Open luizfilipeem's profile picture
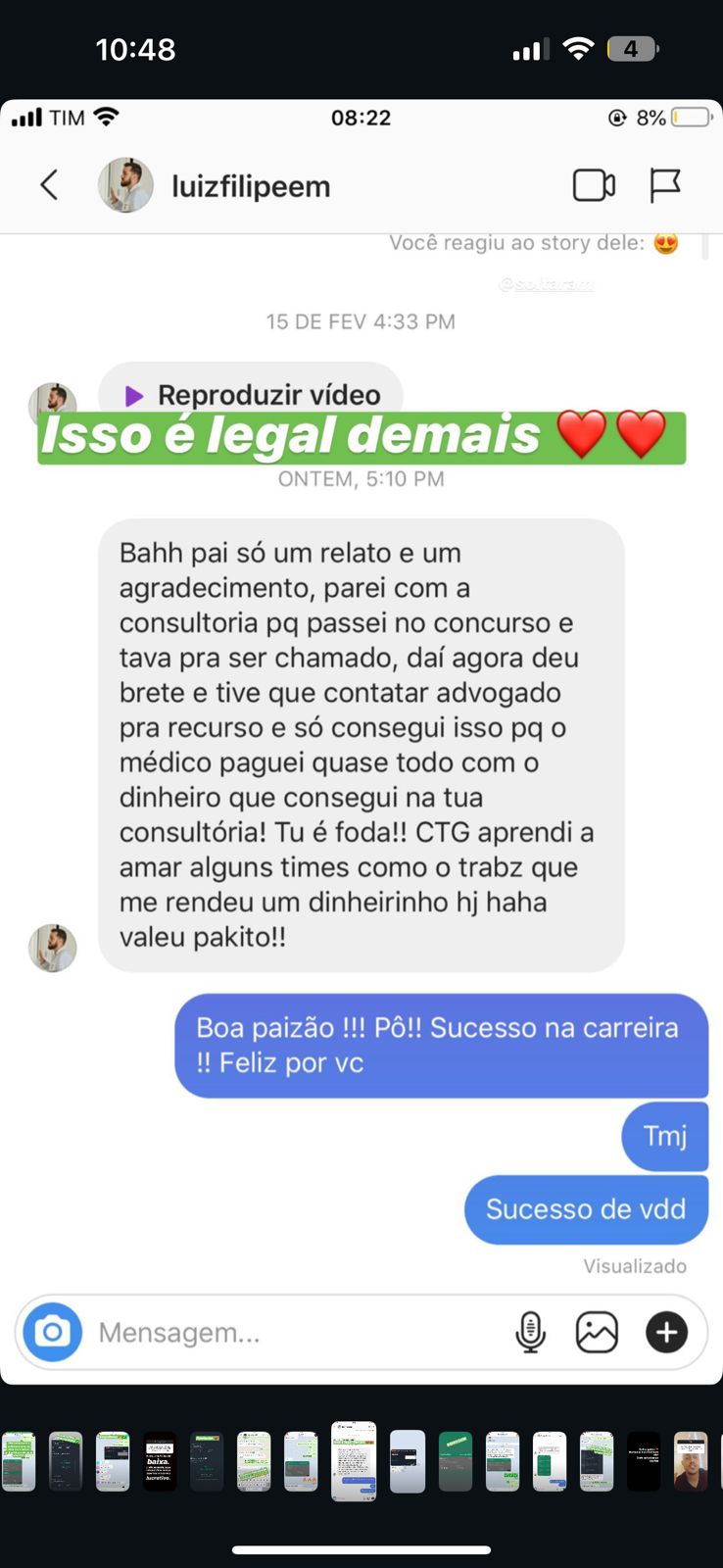723x1568 pixels. [125, 184]
